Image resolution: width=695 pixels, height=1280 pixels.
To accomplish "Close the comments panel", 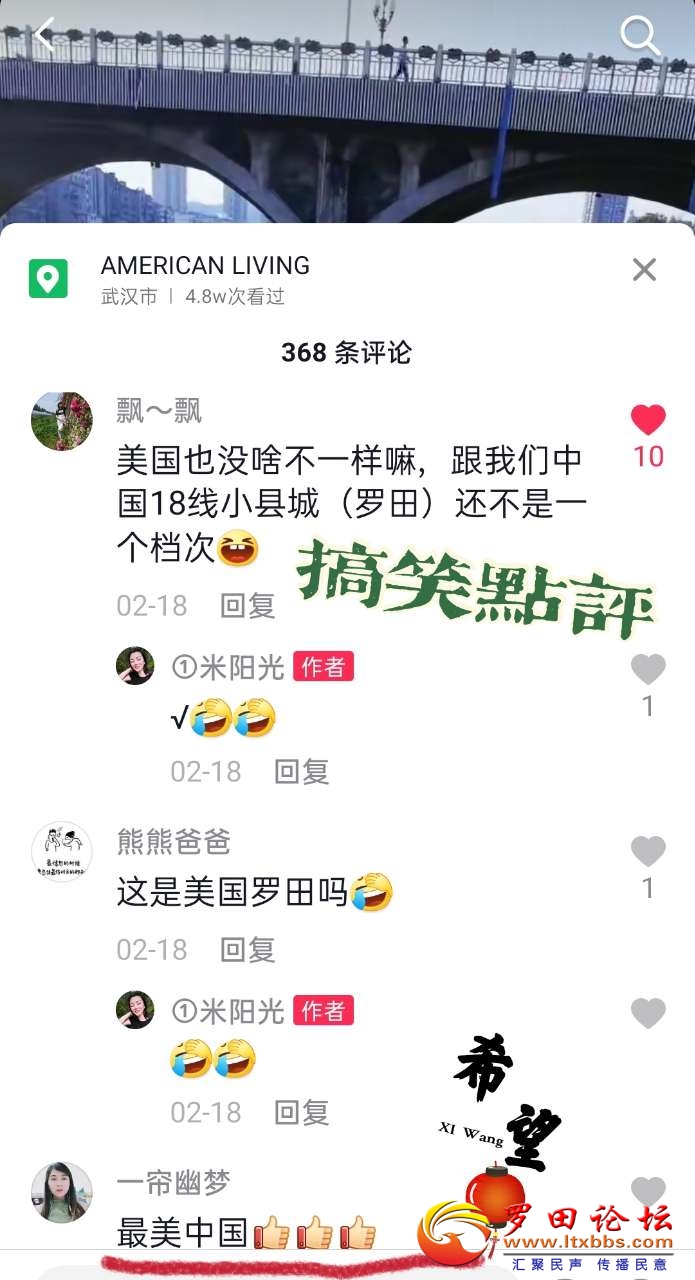I will [x=644, y=269].
